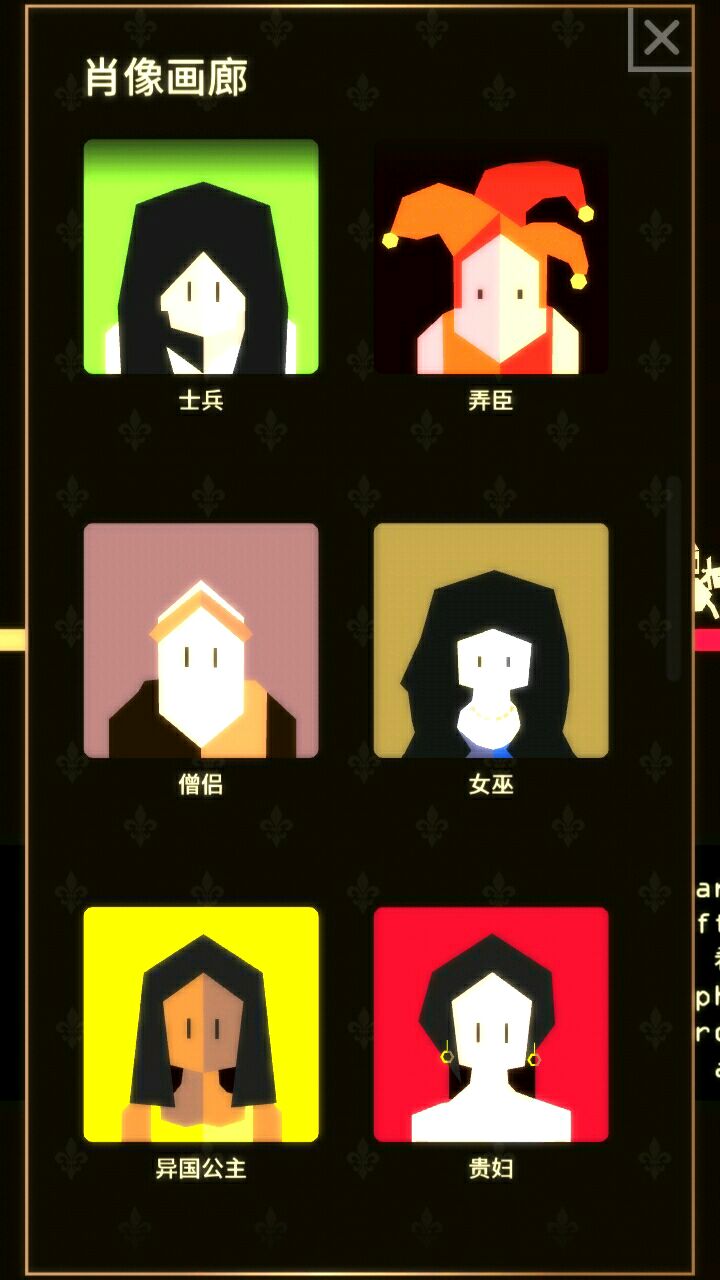View the 女巫 portrait

point(491,641)
